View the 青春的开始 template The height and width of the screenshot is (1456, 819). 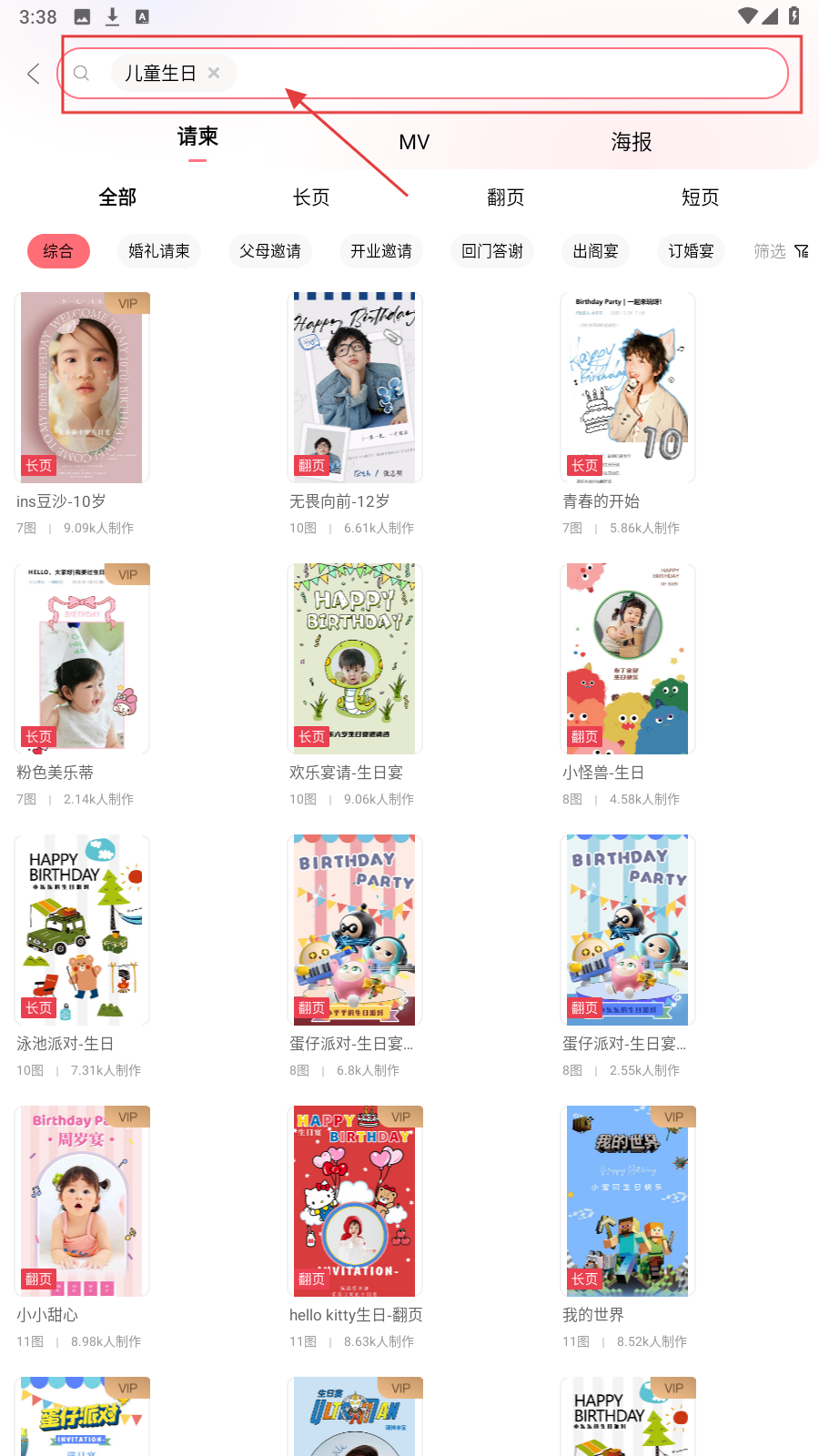(628, 388)
